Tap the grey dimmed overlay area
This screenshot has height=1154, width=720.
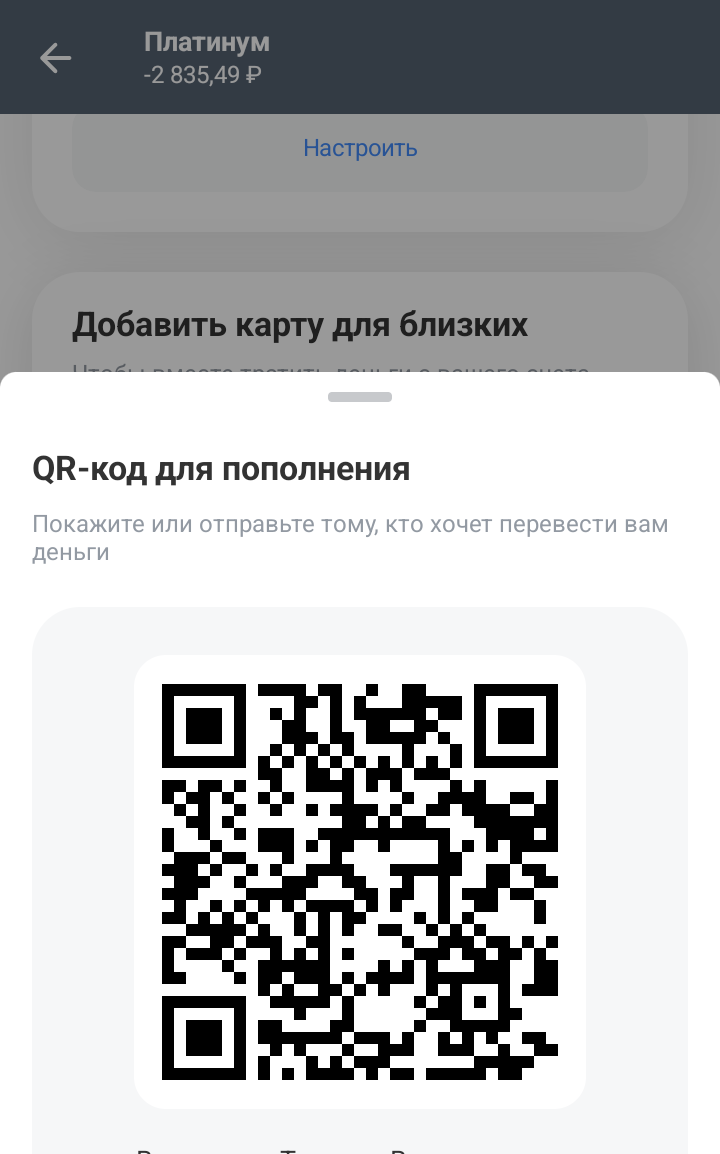[360, 250]
